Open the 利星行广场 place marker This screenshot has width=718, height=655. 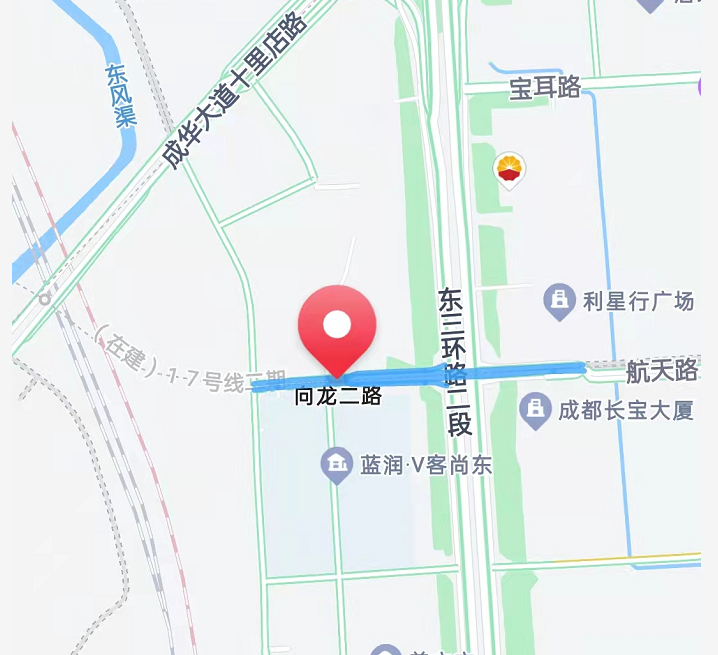tap(558, 300)
